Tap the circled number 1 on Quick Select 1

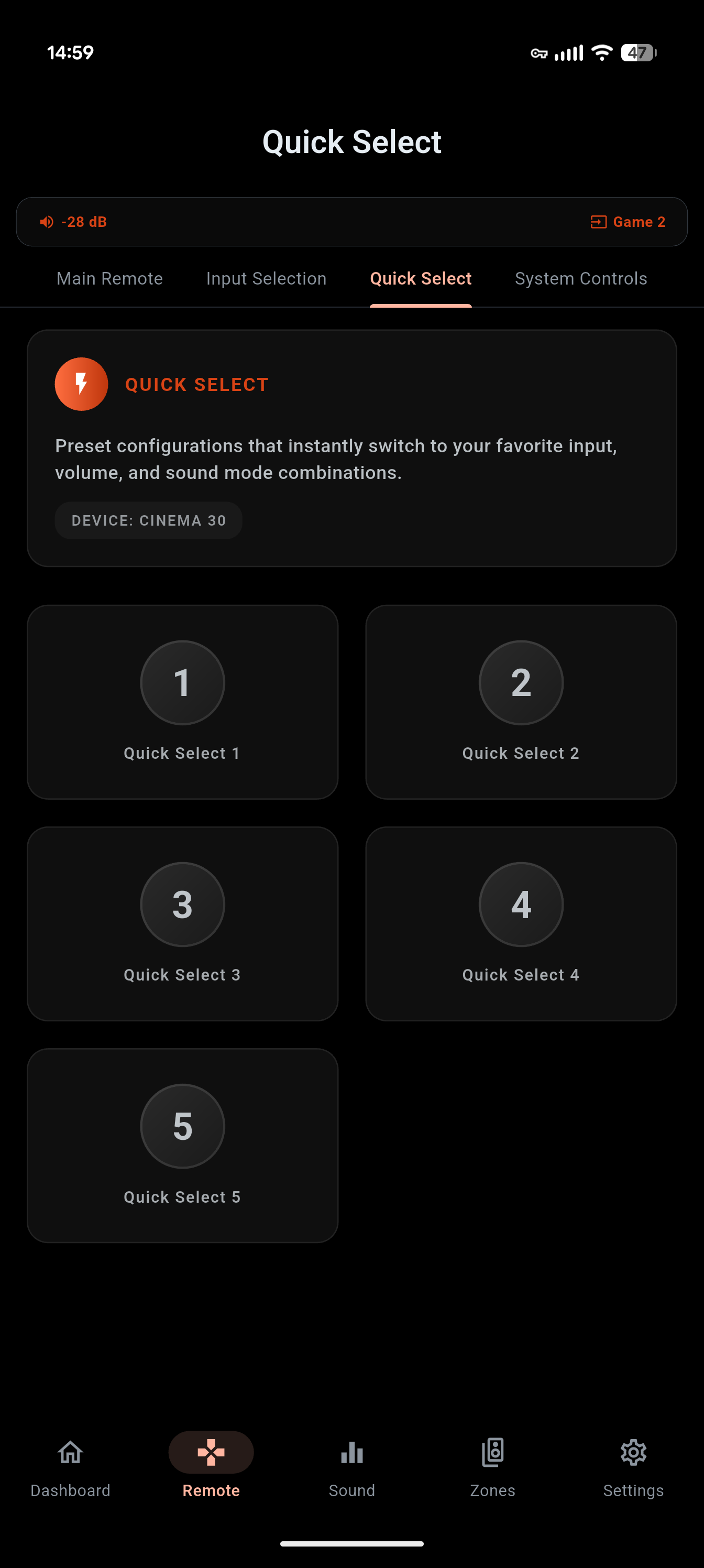point(182,682)
